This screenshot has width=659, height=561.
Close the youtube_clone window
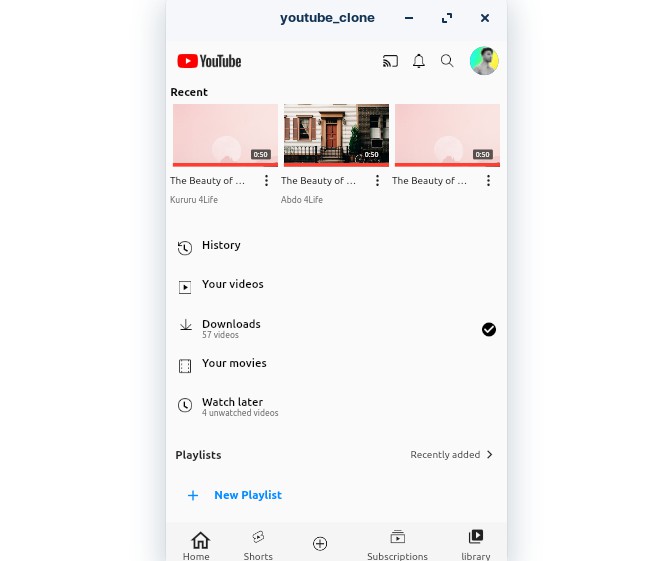485,18
